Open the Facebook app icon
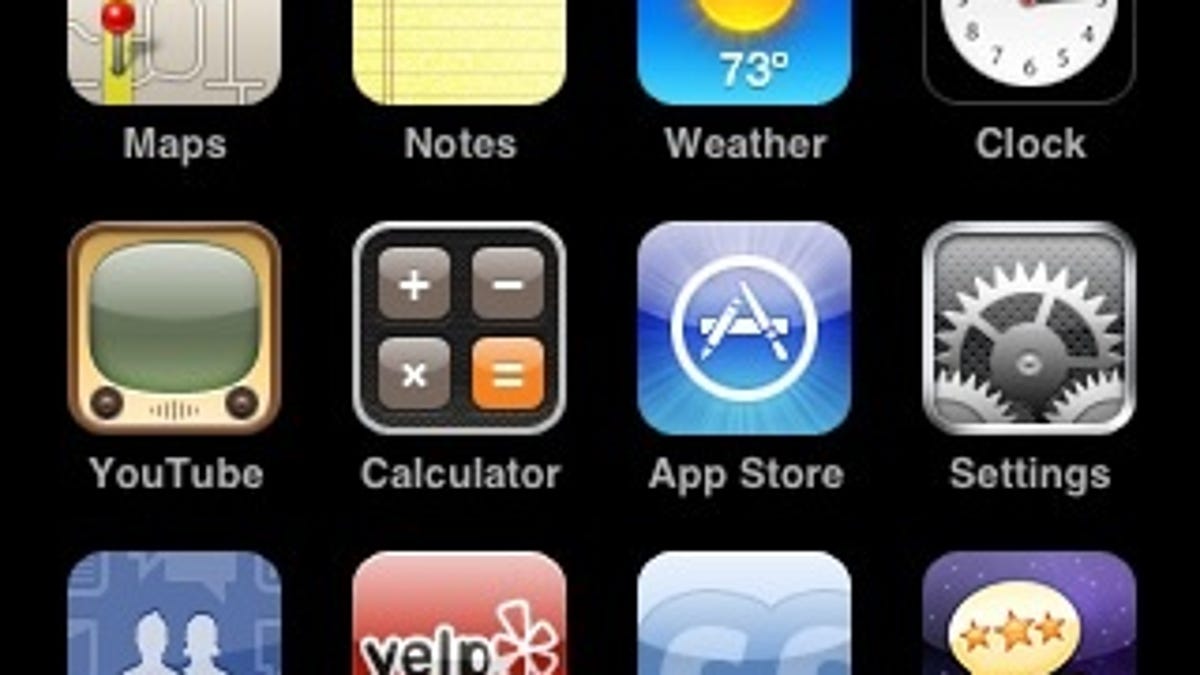Screen dimensions: 1200x675 pos(174,615)
